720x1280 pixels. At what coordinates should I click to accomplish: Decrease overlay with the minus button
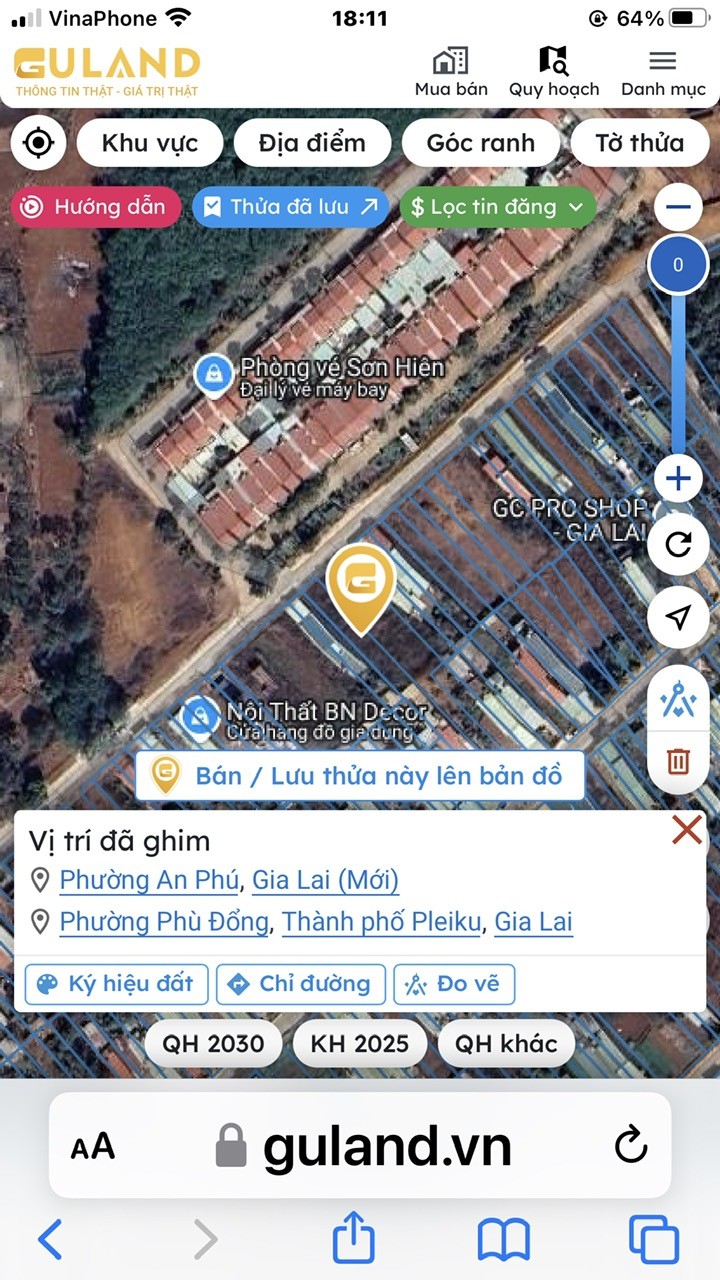coord(678,207)
